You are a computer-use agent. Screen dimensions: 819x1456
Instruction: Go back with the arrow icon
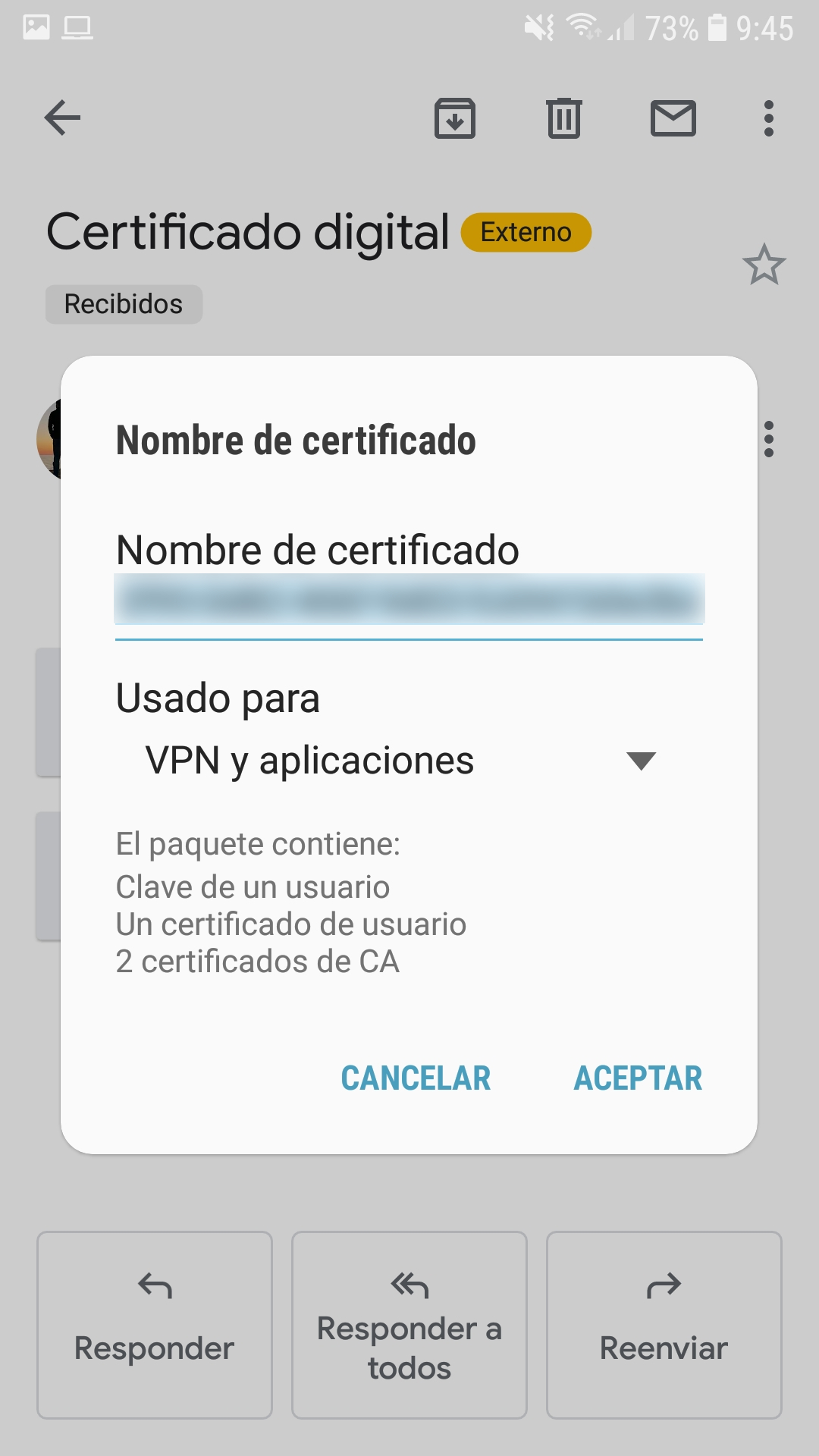[x=62, y=118]
